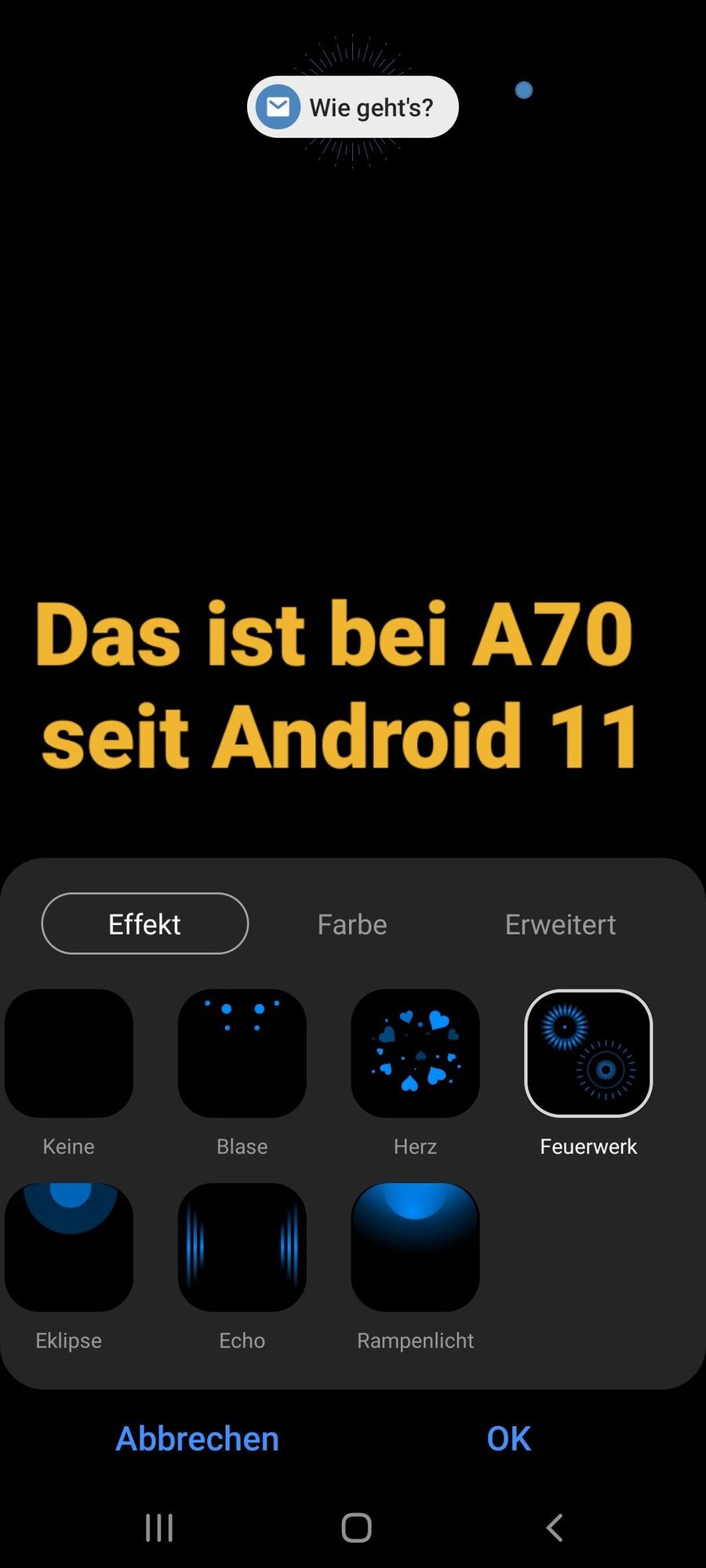Image resolution: width=706 pixels, height=1568 pixels.
Task: Go back using the navigation bar
Action: click(x=554, y=1527)
